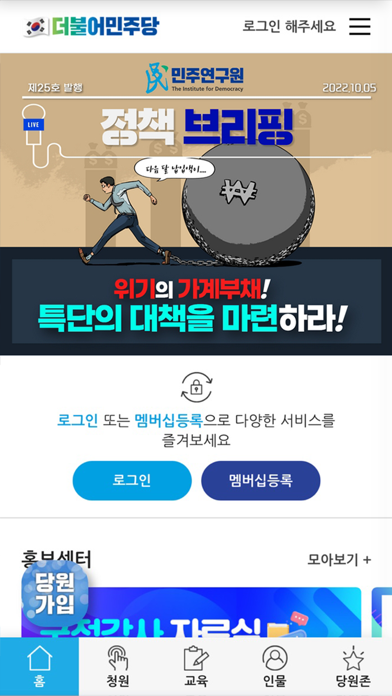The image size is (392, 696).
Task: Tap the 로그인 해주세요 link at top
Action: (x=289, y=26)
